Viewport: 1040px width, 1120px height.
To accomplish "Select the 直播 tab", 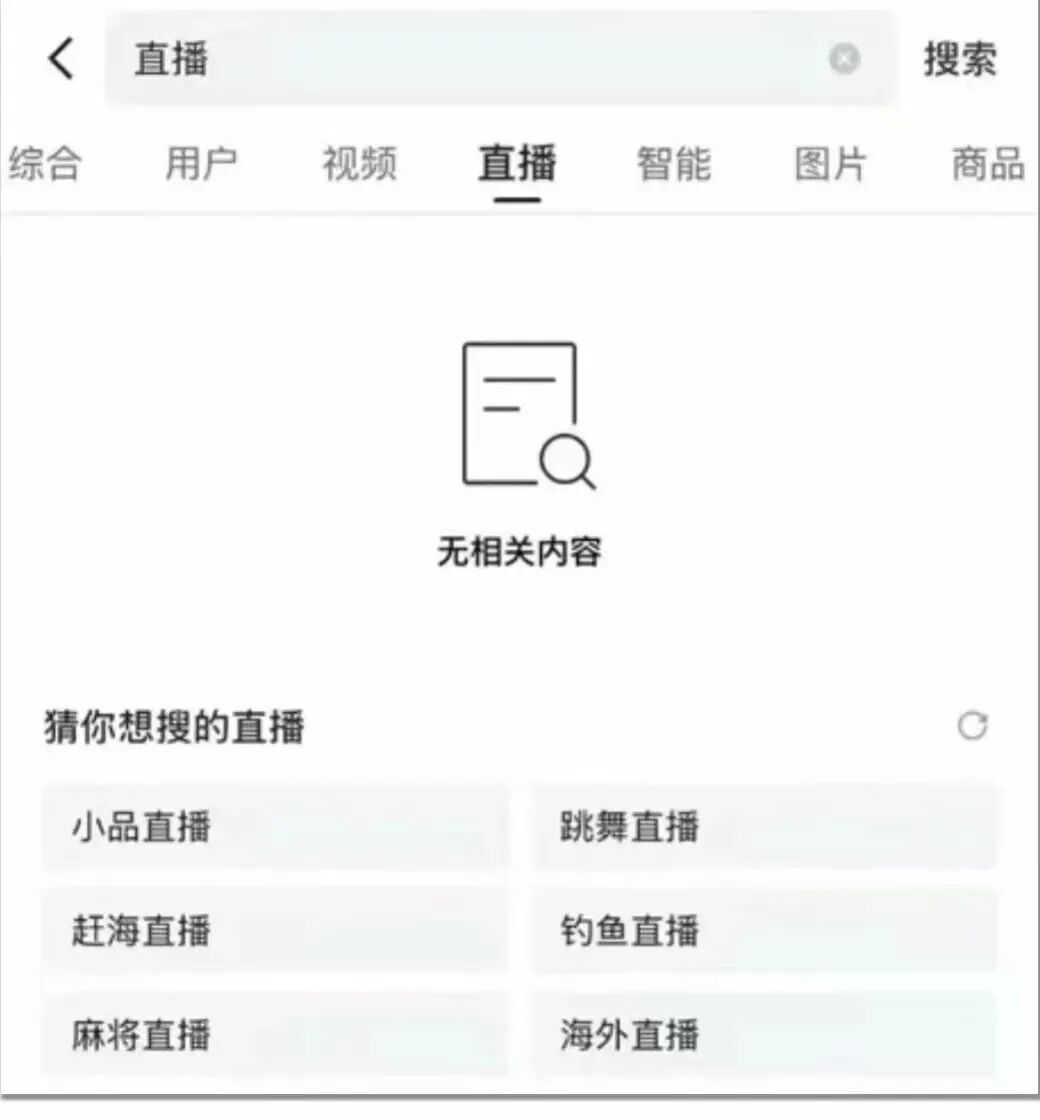I will point(517,163).
